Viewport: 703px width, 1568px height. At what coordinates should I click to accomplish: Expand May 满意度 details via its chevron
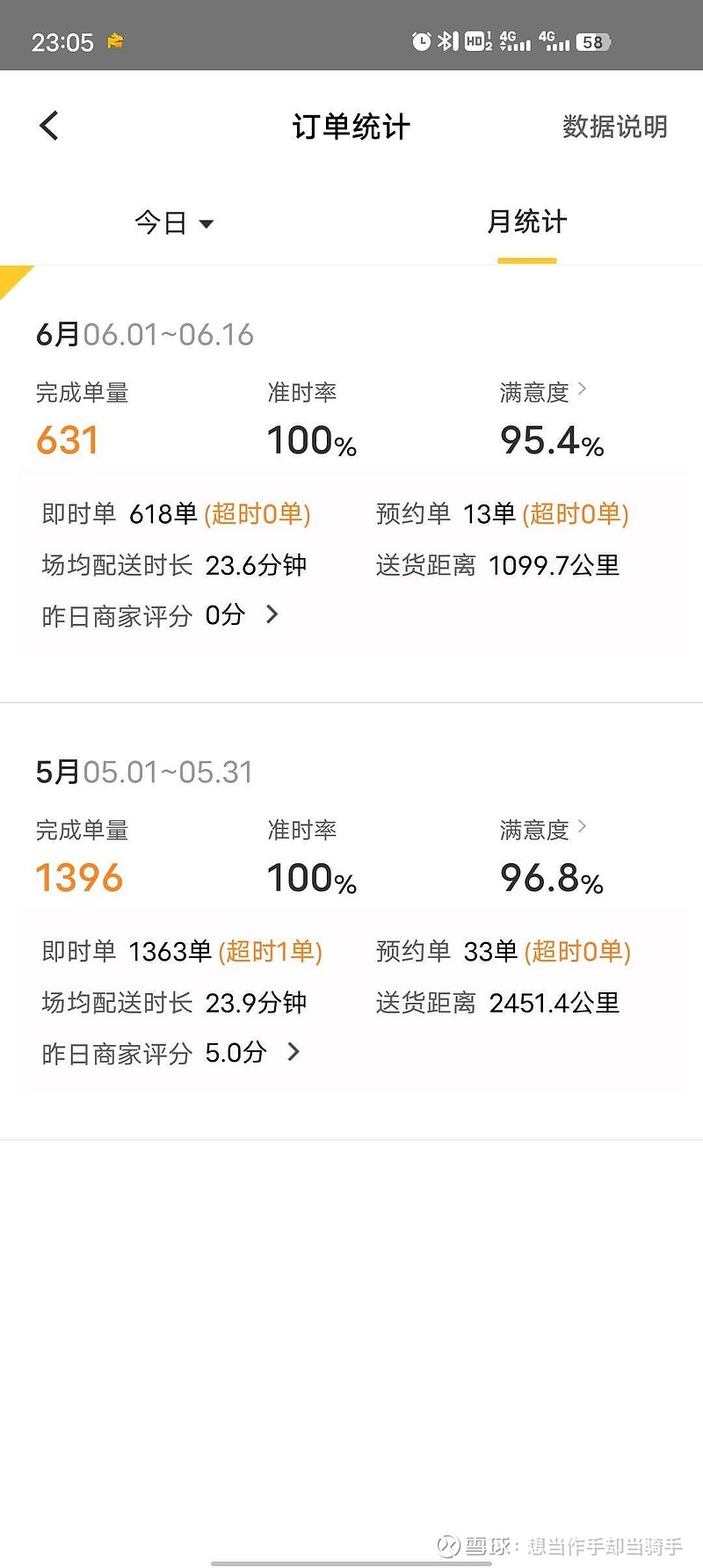coord(582,827)
